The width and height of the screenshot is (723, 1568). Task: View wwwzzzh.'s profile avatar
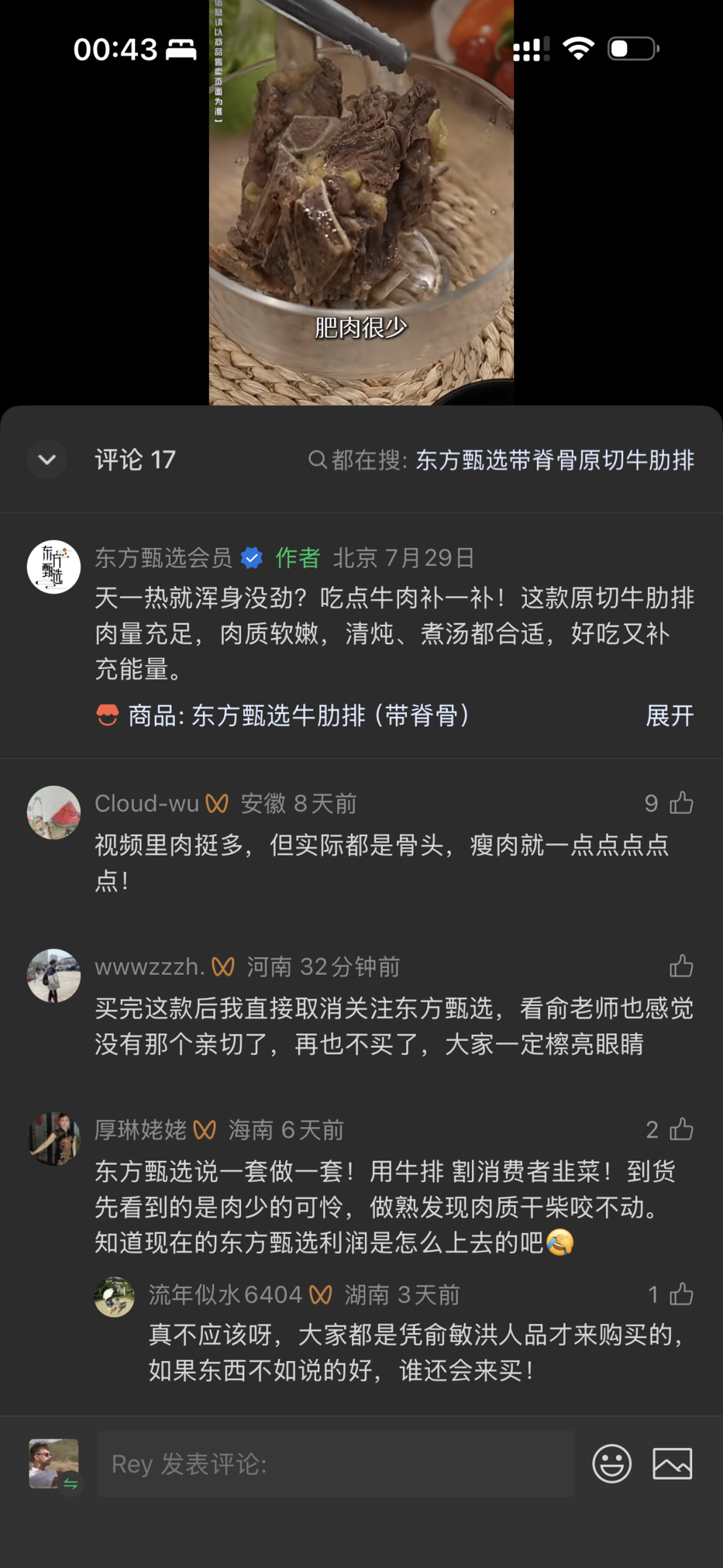pos(54,975)
